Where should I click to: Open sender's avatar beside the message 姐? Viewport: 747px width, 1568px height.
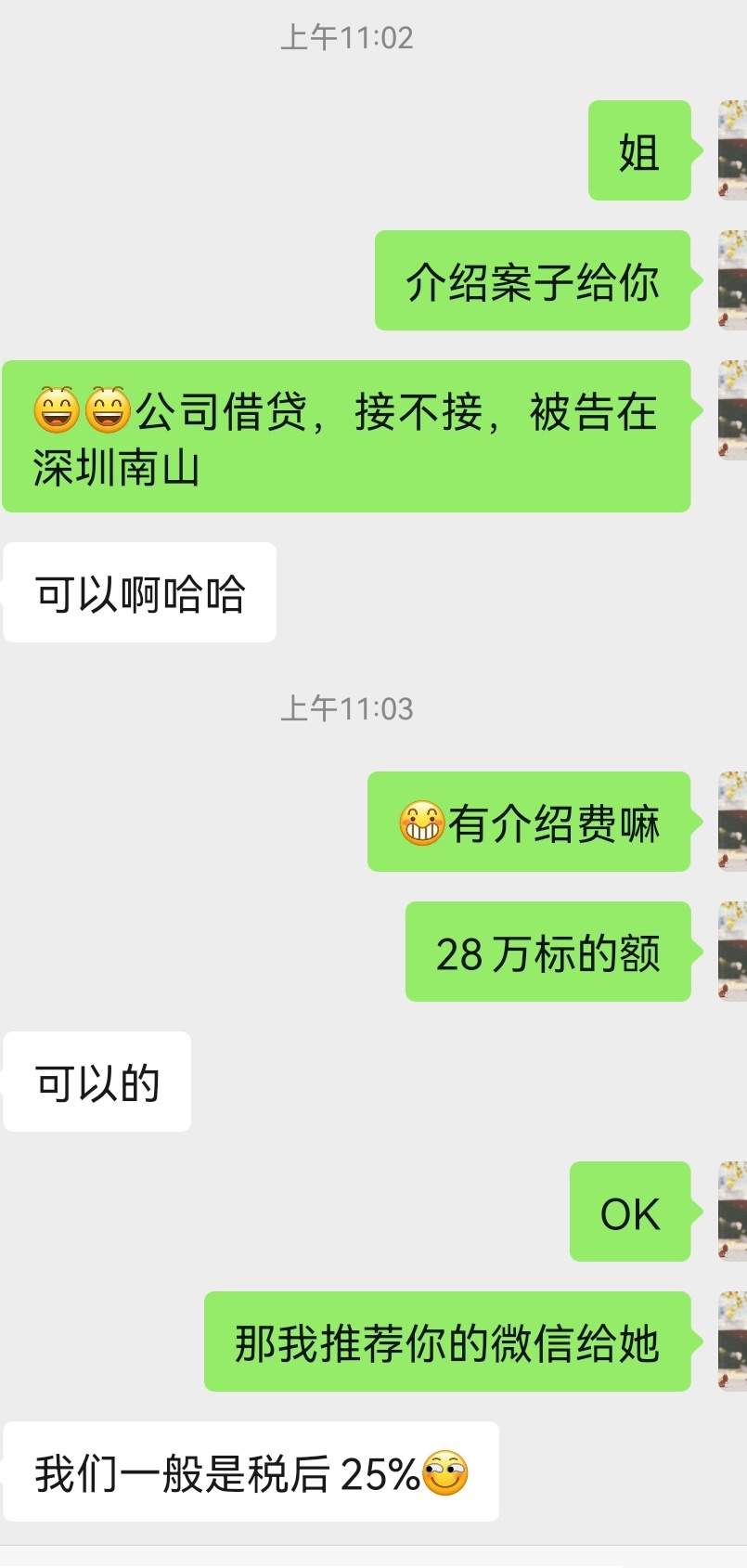[732, 150]
